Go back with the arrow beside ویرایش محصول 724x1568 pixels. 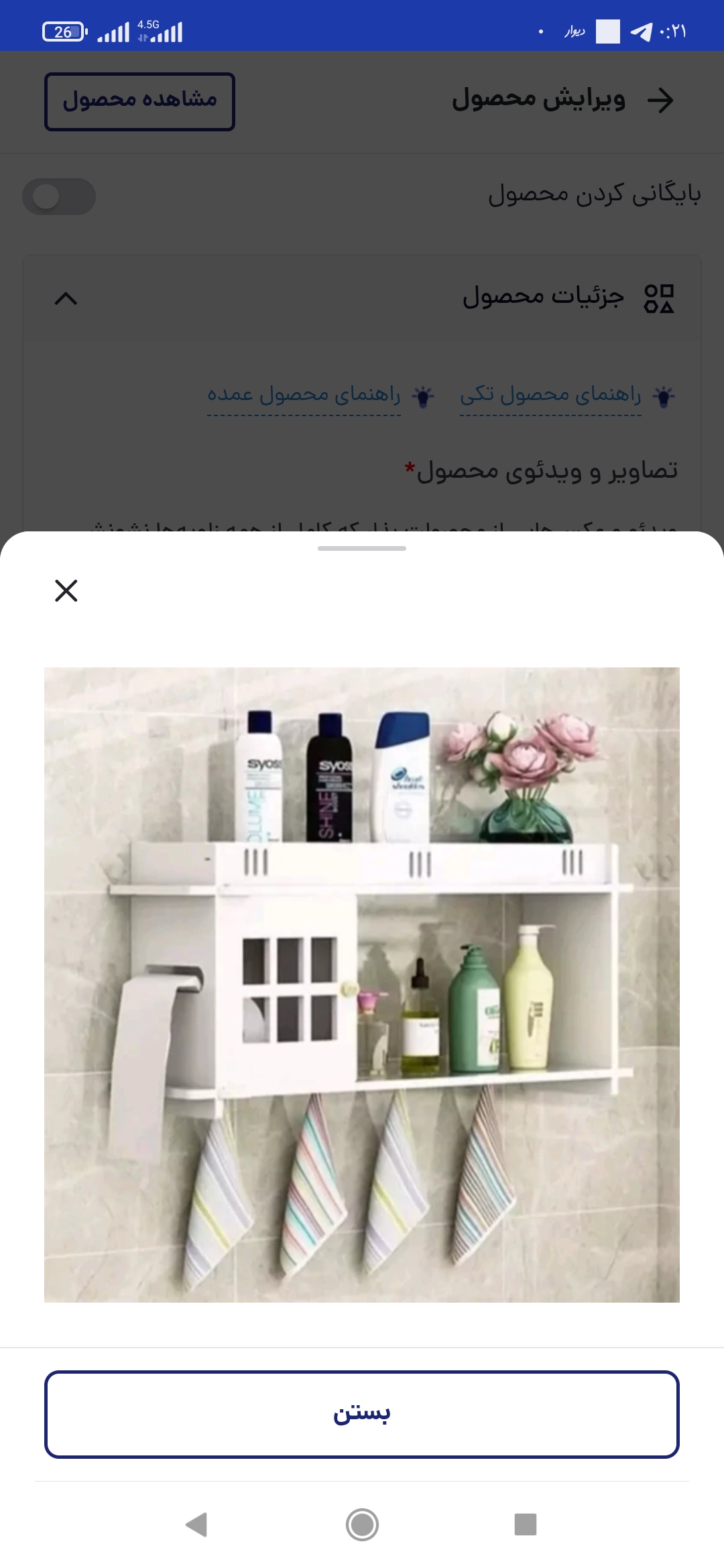(x=660, y=101)
